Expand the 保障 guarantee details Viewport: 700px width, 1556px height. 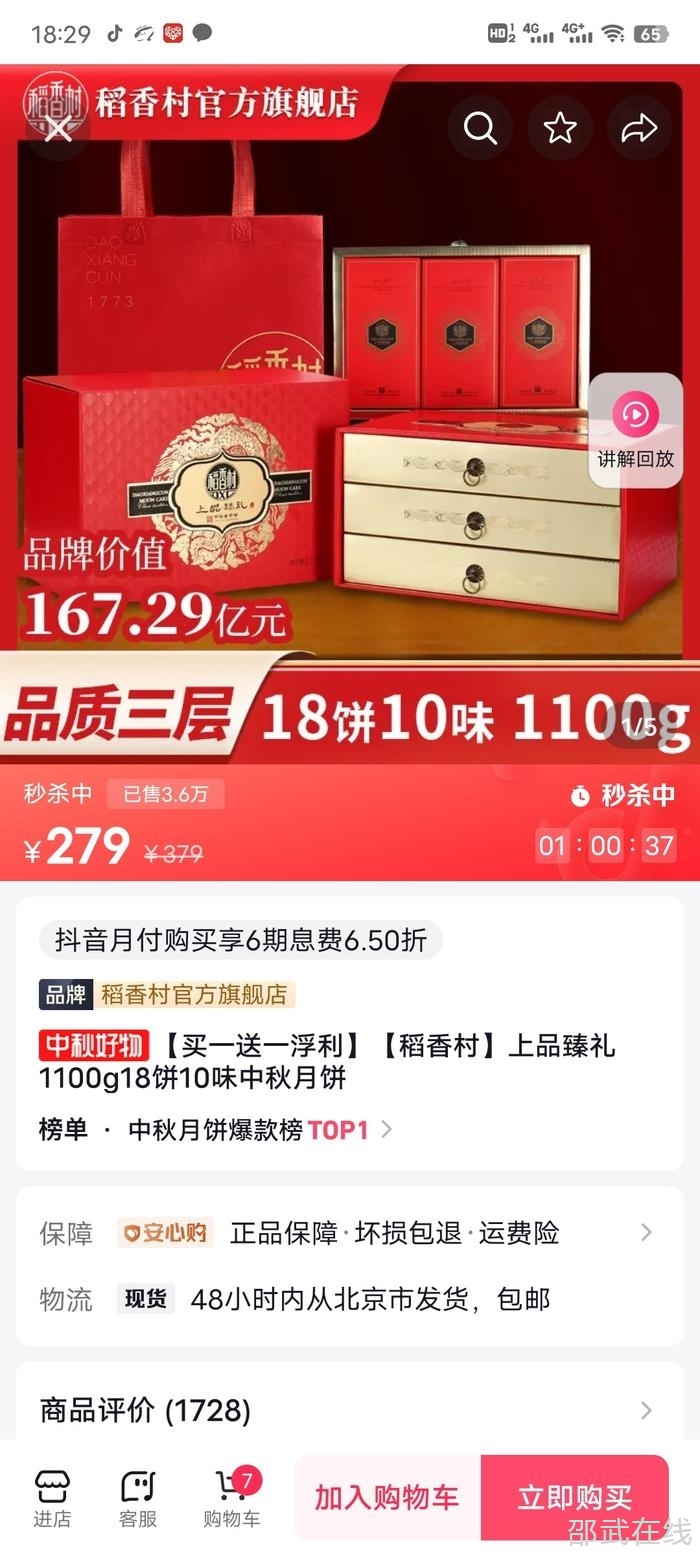point(646,1232)
